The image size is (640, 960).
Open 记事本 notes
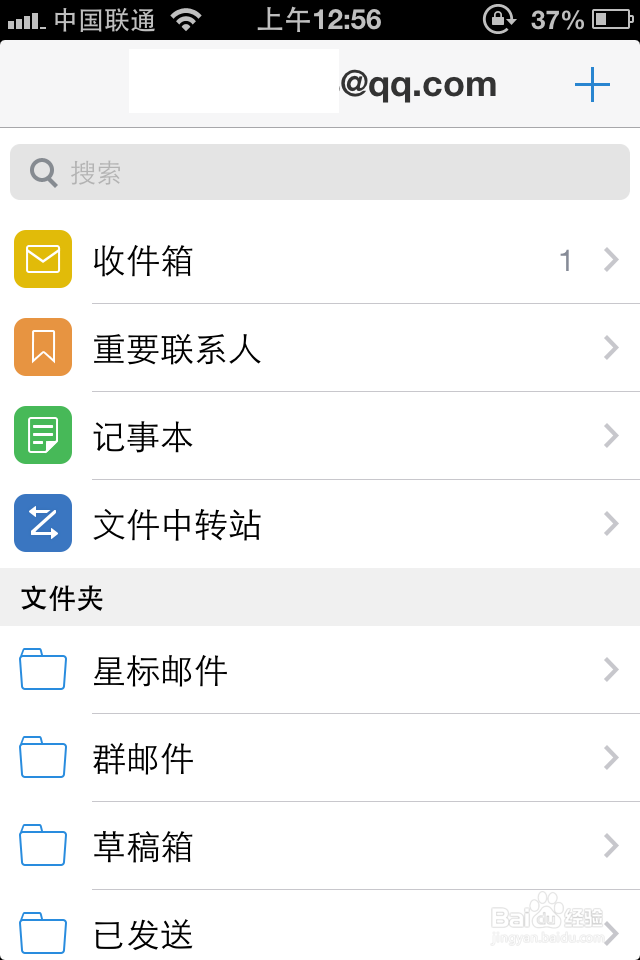tap(320, 436)
